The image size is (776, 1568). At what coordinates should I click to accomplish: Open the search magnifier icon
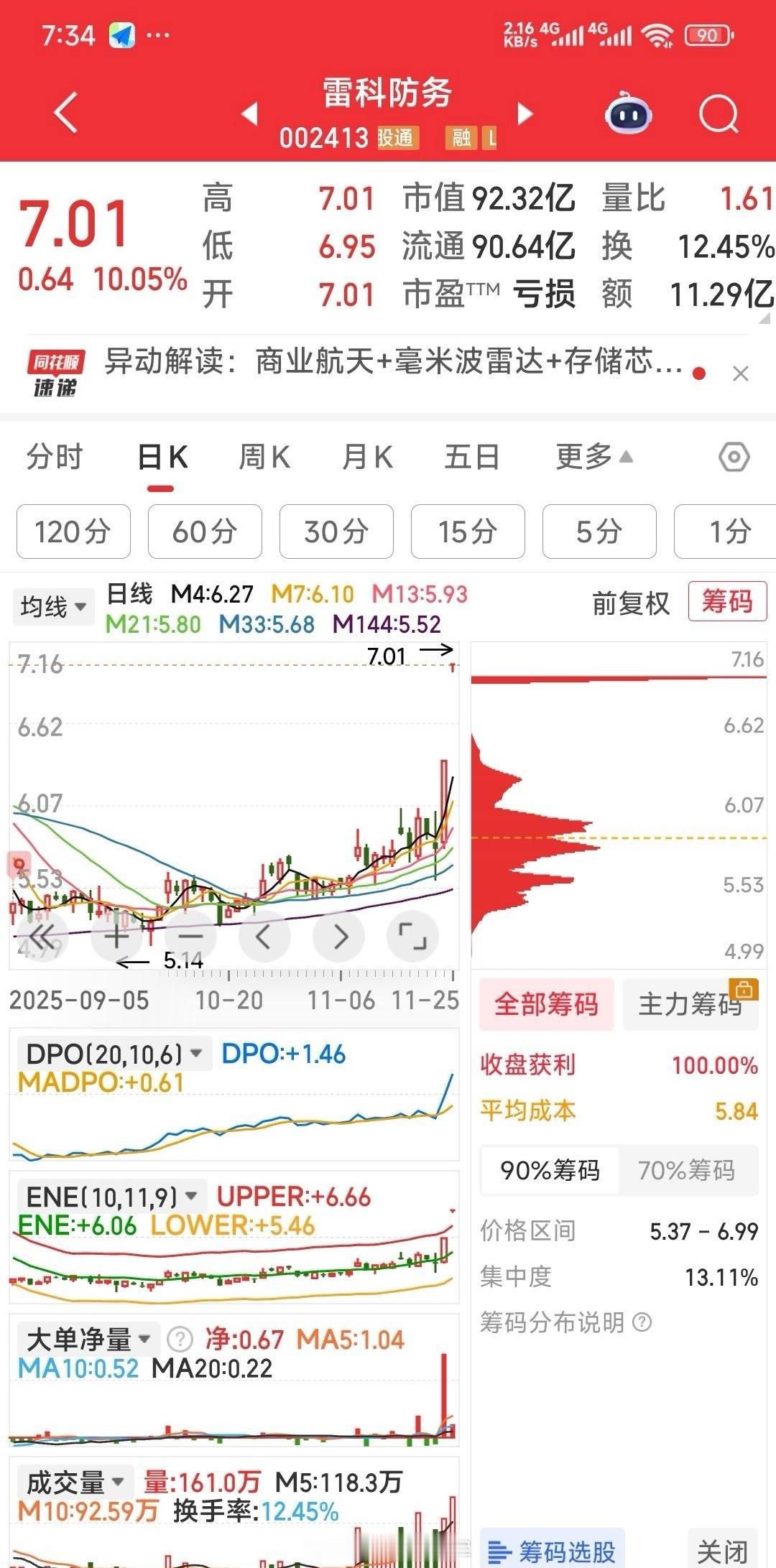click(x=719, y=113)
